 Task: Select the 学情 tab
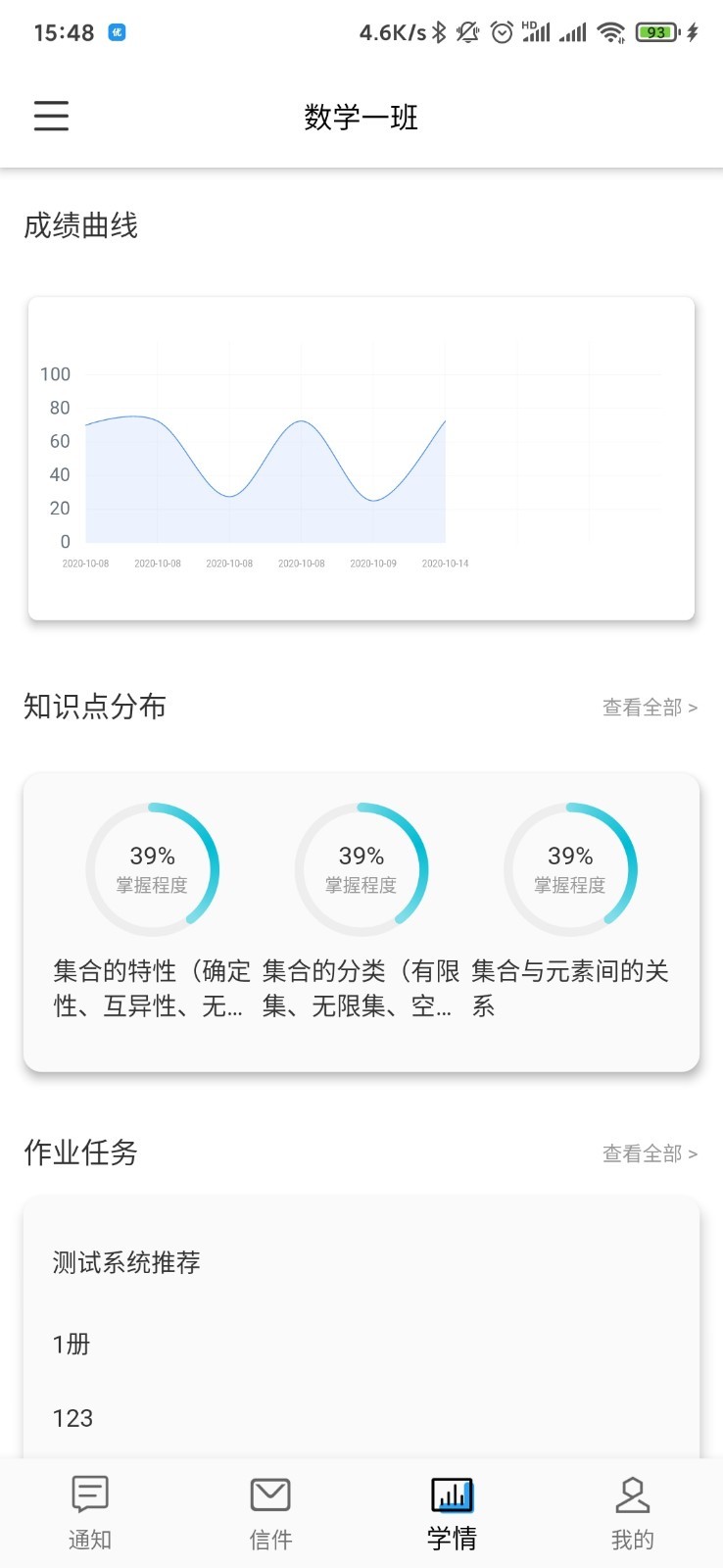[452, 1513]
